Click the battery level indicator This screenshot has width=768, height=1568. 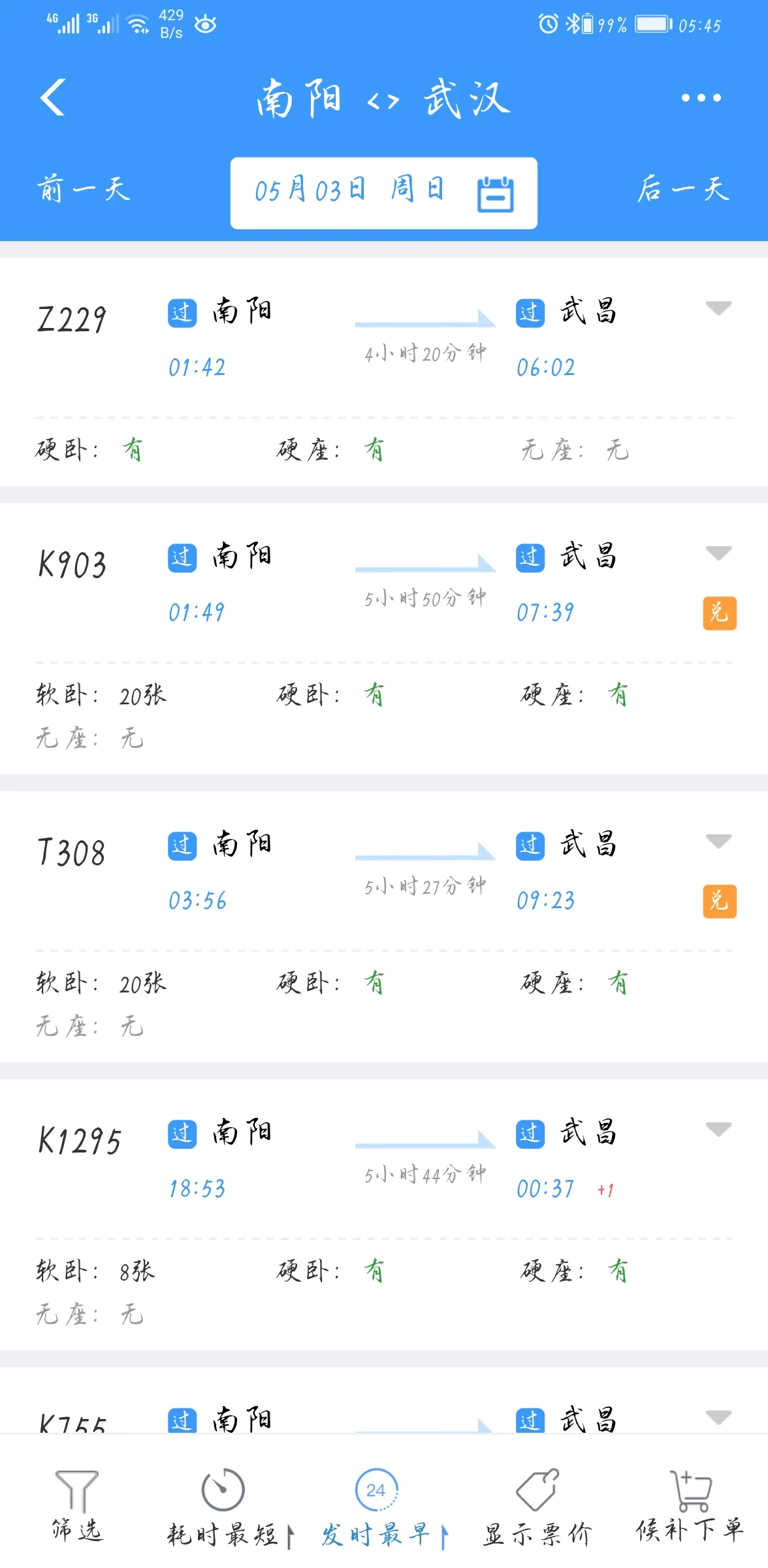coord(650,25)
